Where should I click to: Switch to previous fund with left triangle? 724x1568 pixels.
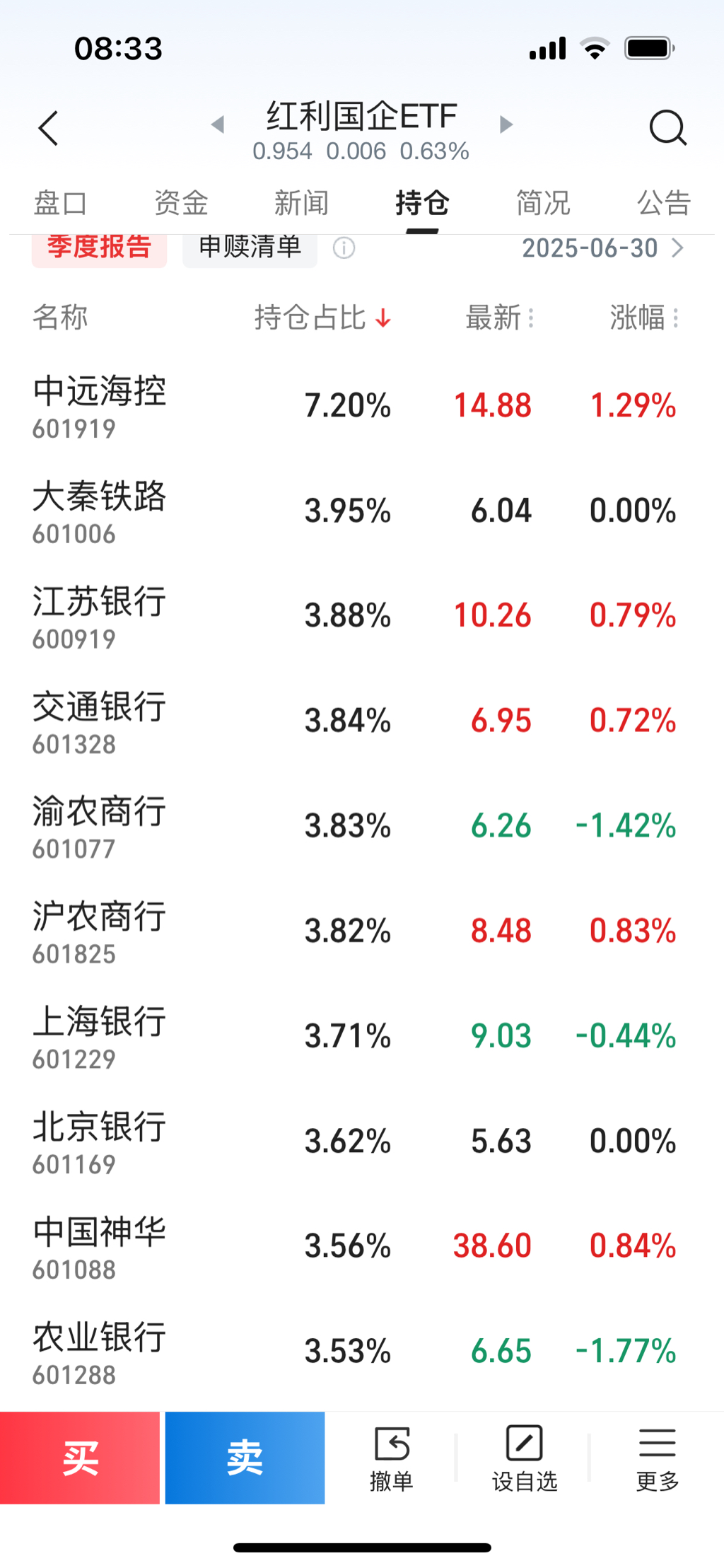[218, 125]
